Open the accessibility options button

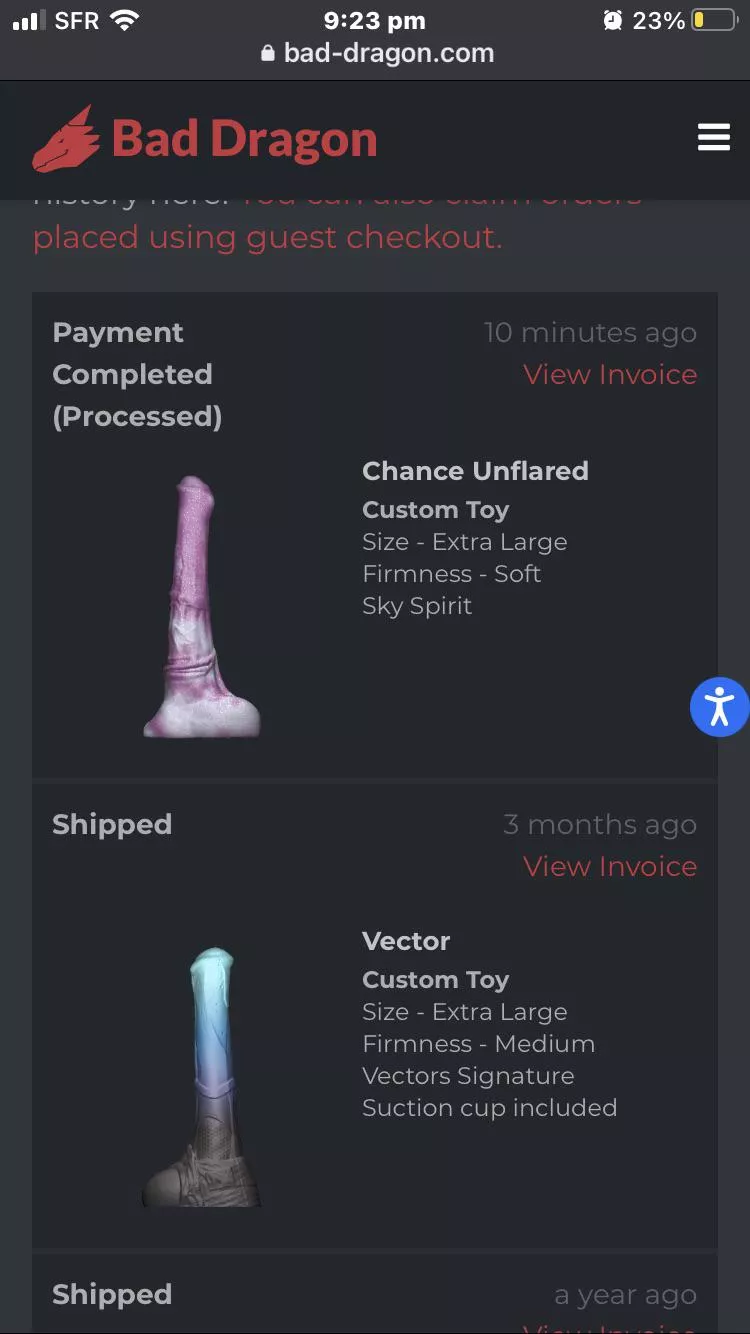pyautogui.click(x=719, y=707)
